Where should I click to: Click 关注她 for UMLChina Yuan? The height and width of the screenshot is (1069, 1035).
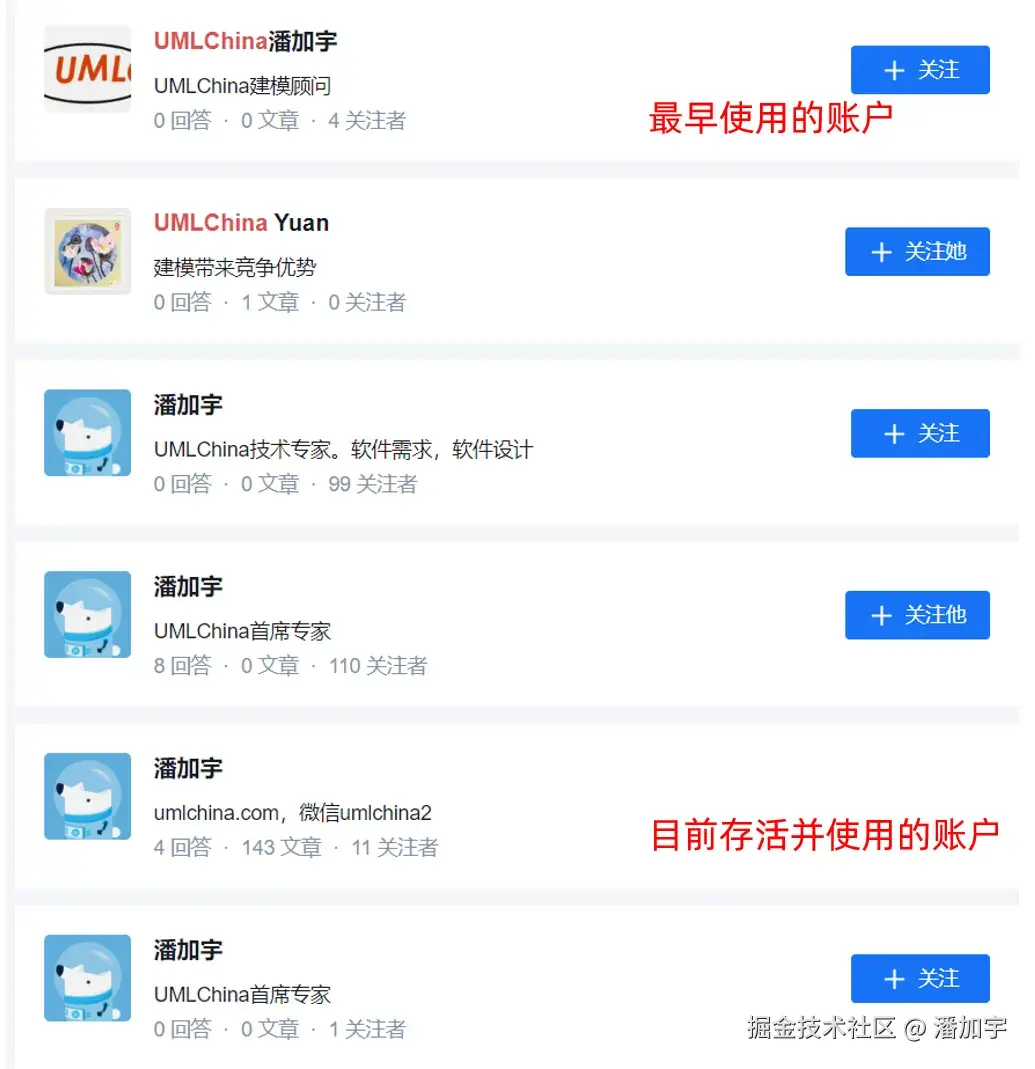[917, 252]
